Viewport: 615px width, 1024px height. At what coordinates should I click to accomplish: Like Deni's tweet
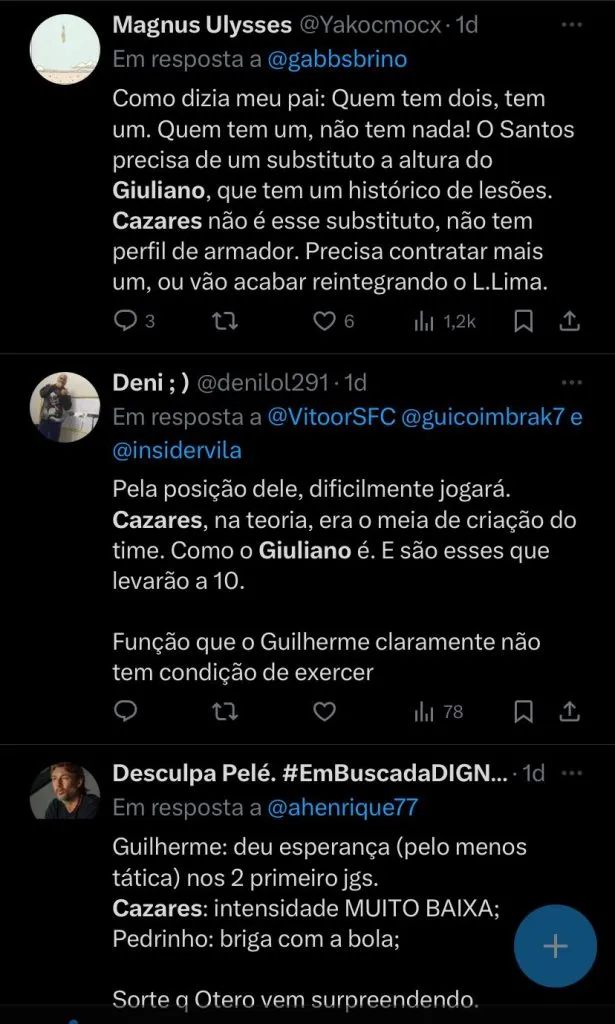point(324,711)
